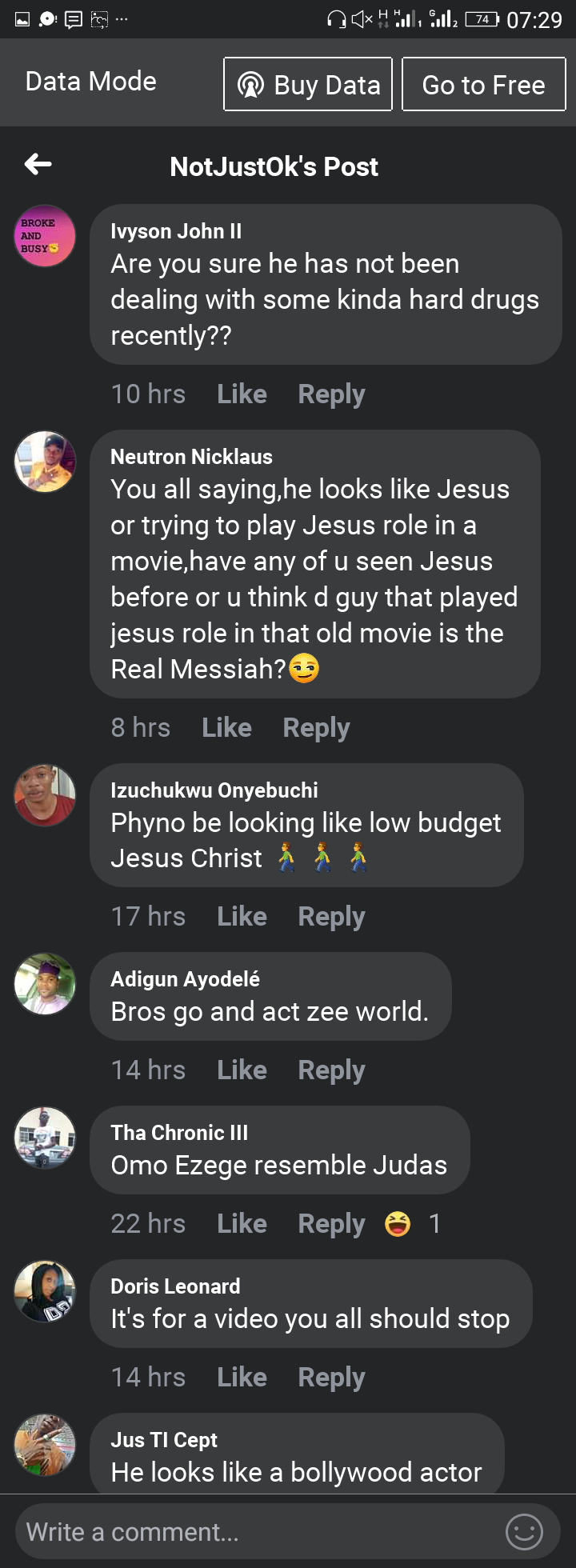Reply to Neutron Nicklaus's comment
Screen dimensions: 576x1568
(x=316, y=727)
